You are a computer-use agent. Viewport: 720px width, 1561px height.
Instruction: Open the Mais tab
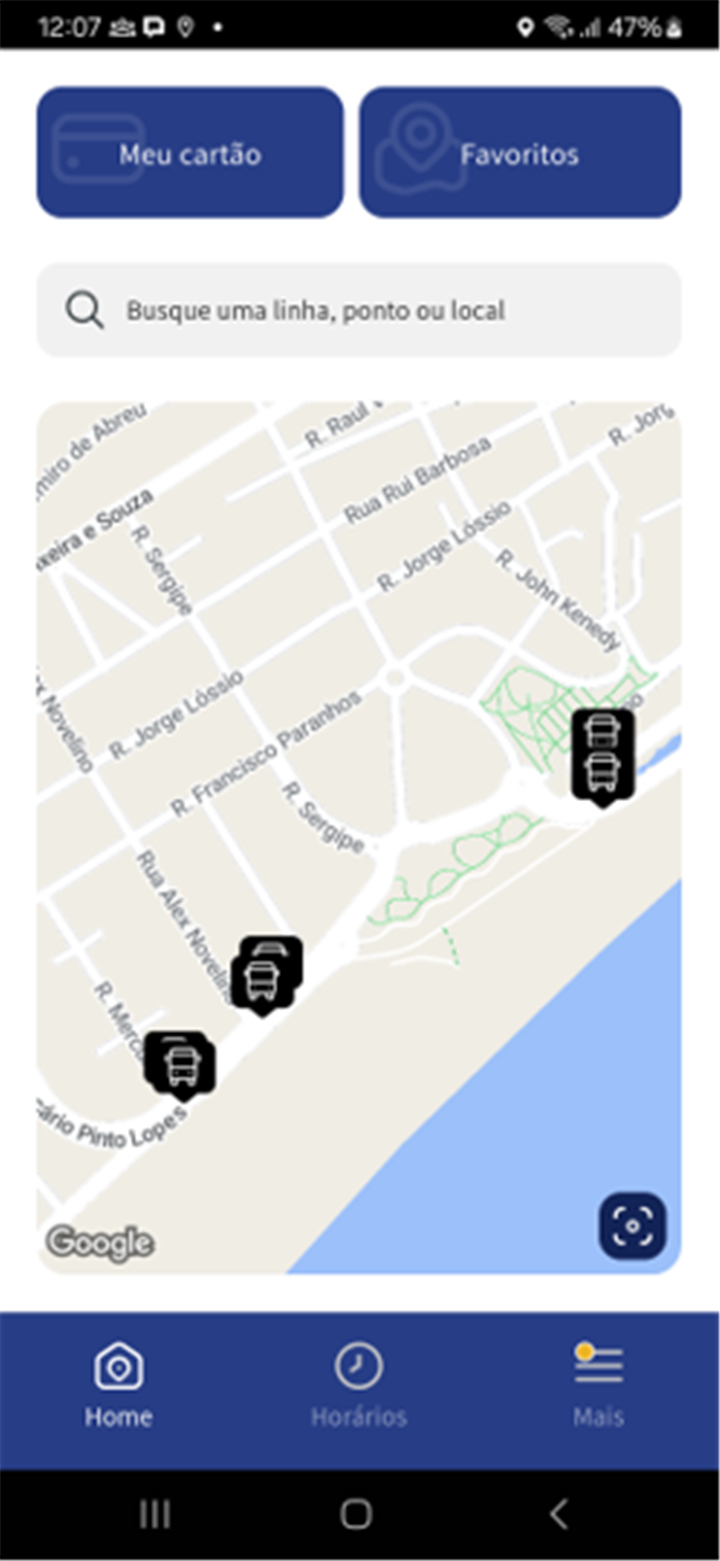[x=598, y=1386]
